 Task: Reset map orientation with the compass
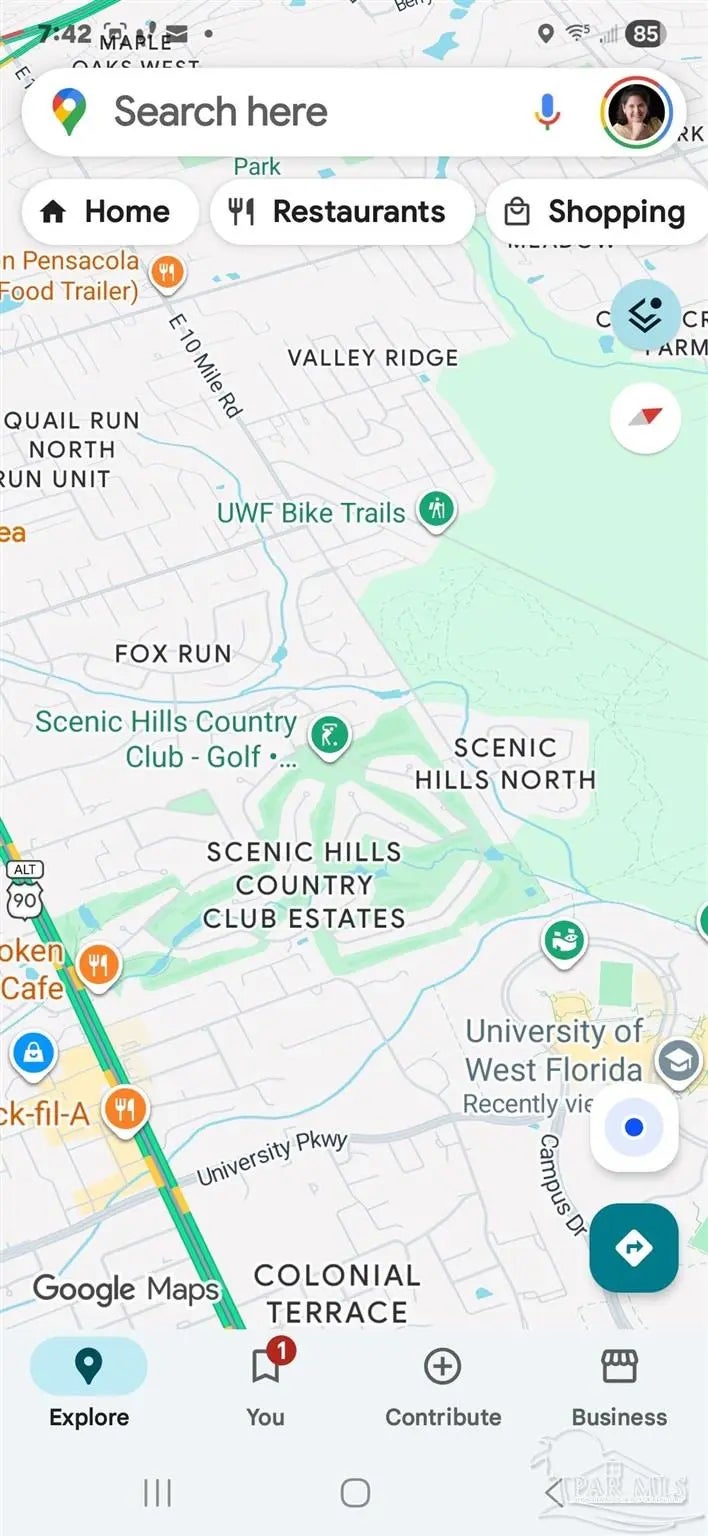(x=645, y=417)
